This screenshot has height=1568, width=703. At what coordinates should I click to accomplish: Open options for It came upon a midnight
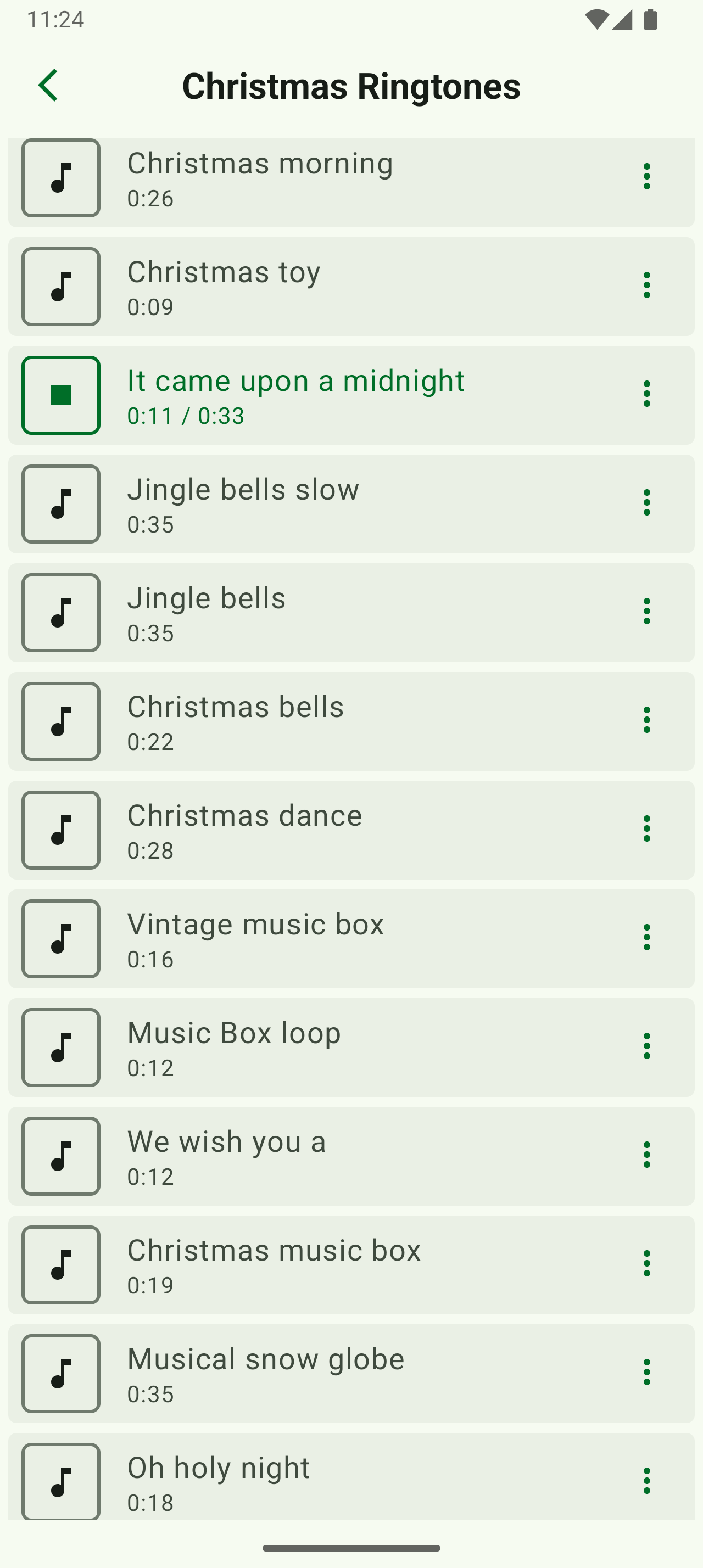pos(646,394)
